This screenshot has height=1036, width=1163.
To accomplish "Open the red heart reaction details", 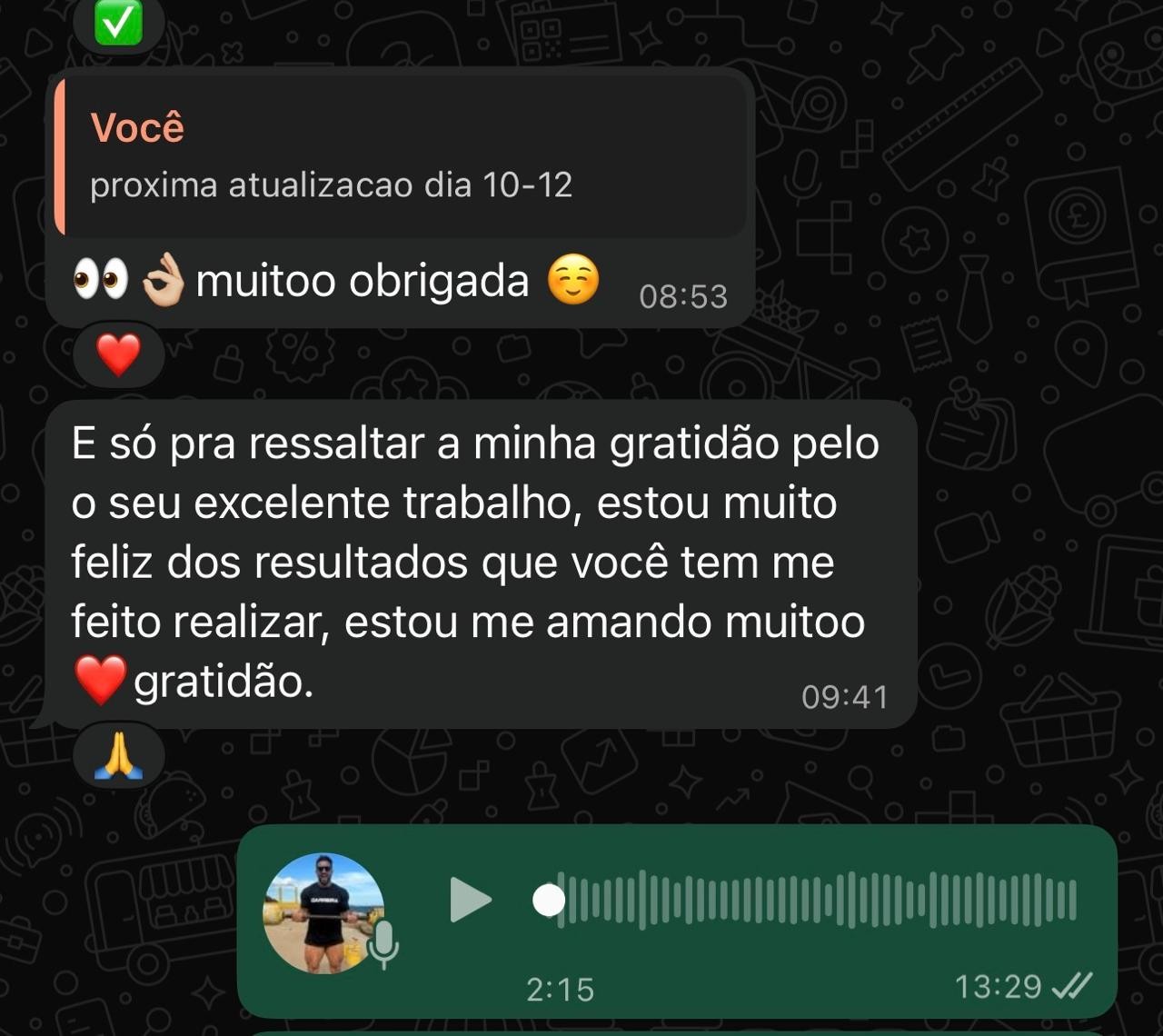I will [119, 354].
